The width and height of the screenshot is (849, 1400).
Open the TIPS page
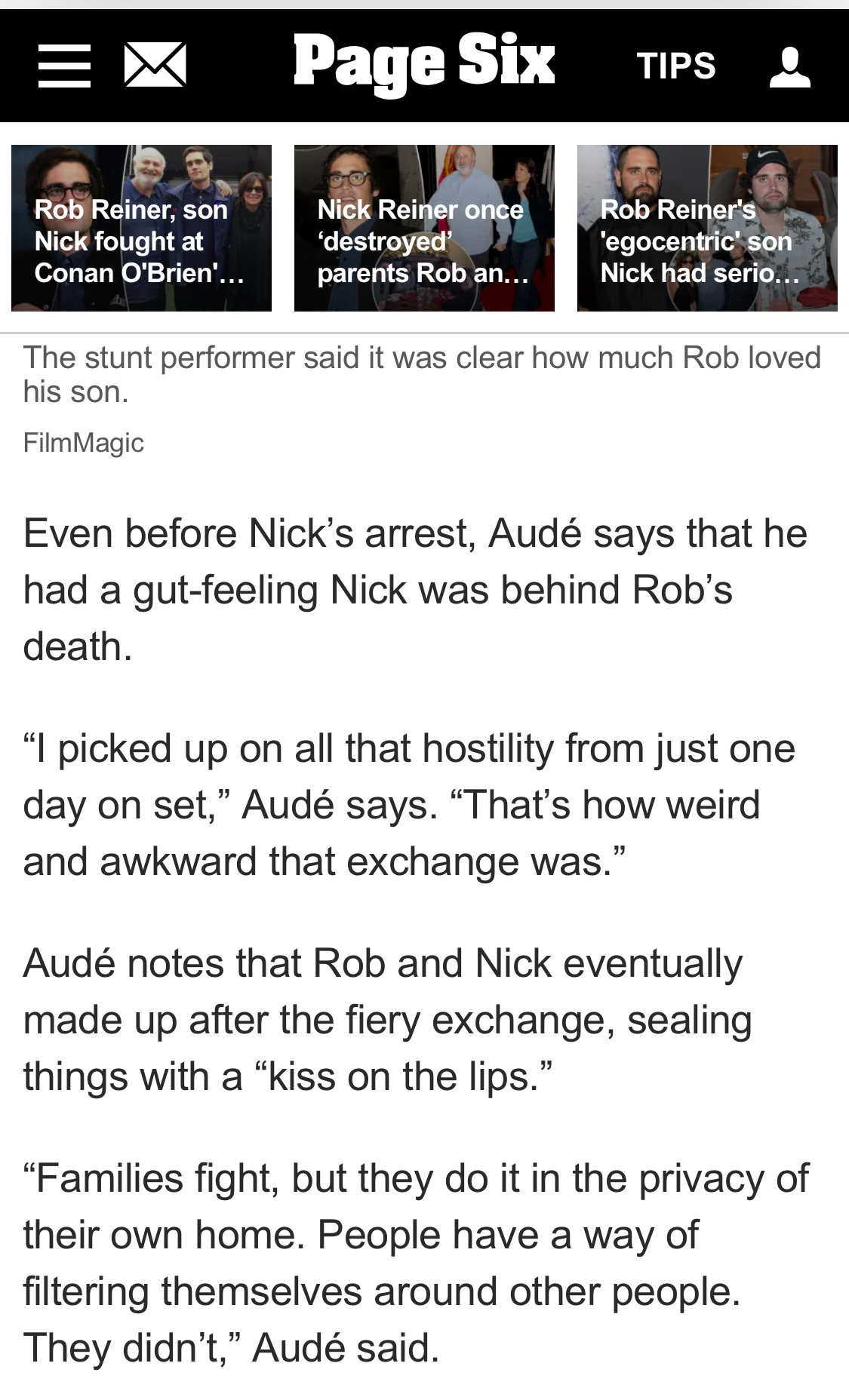click(676, 66)
